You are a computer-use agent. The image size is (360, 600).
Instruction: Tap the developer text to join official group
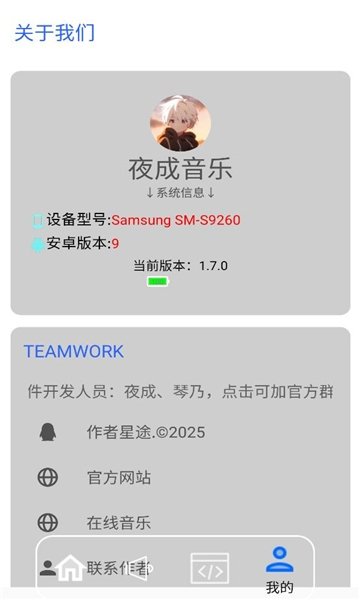(x=180, y=391)
